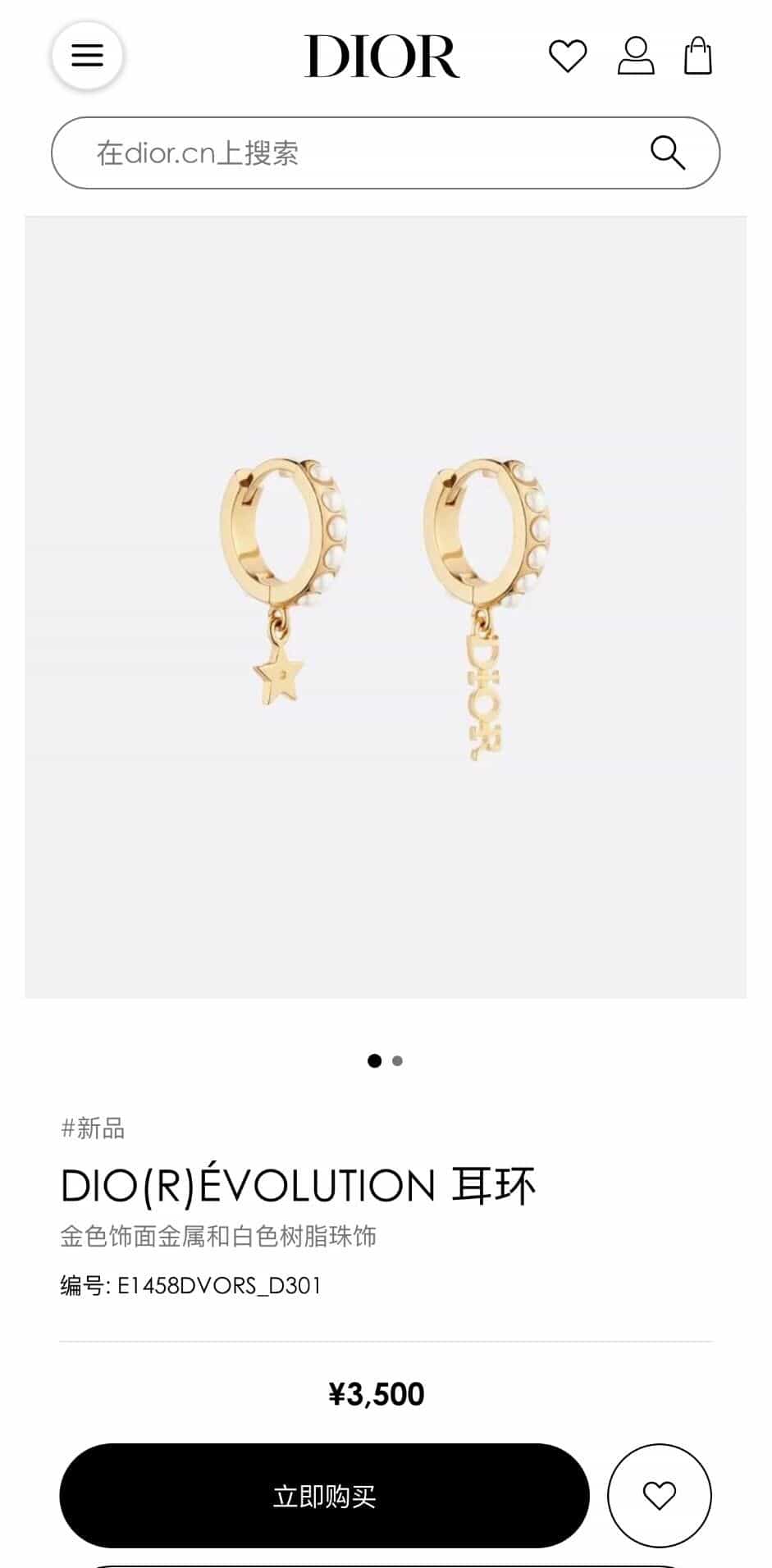772x1568 pixels.
Task: Open the hamburger menu
Action: 87,56
